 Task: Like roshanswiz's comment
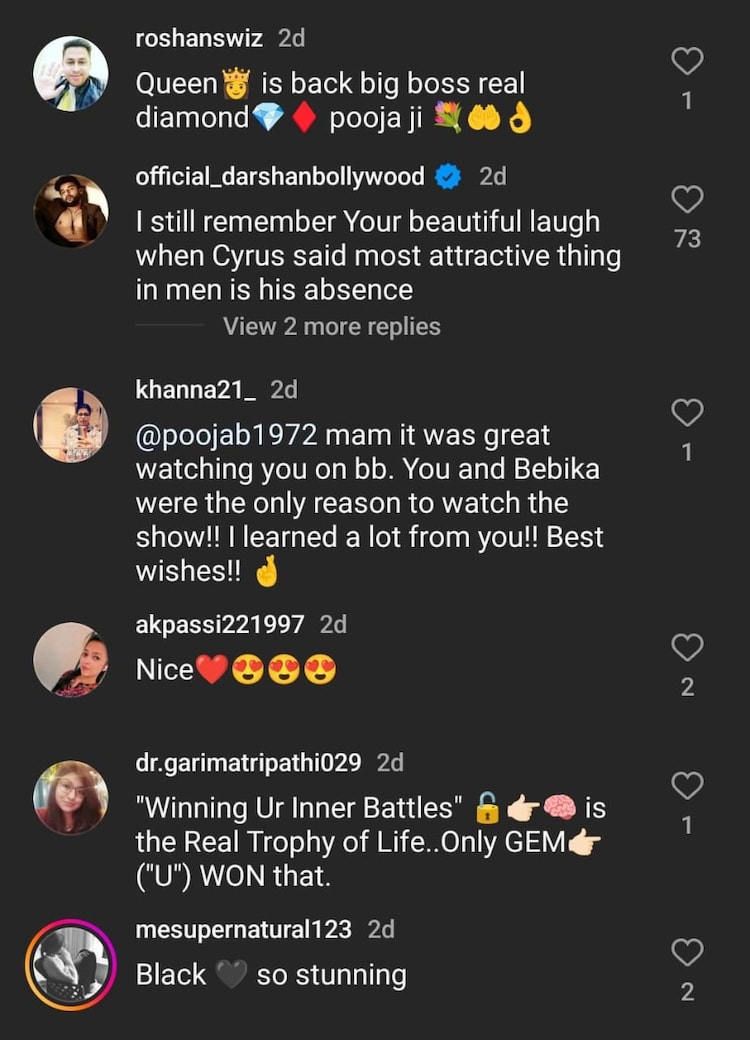[x=687, y=62]
